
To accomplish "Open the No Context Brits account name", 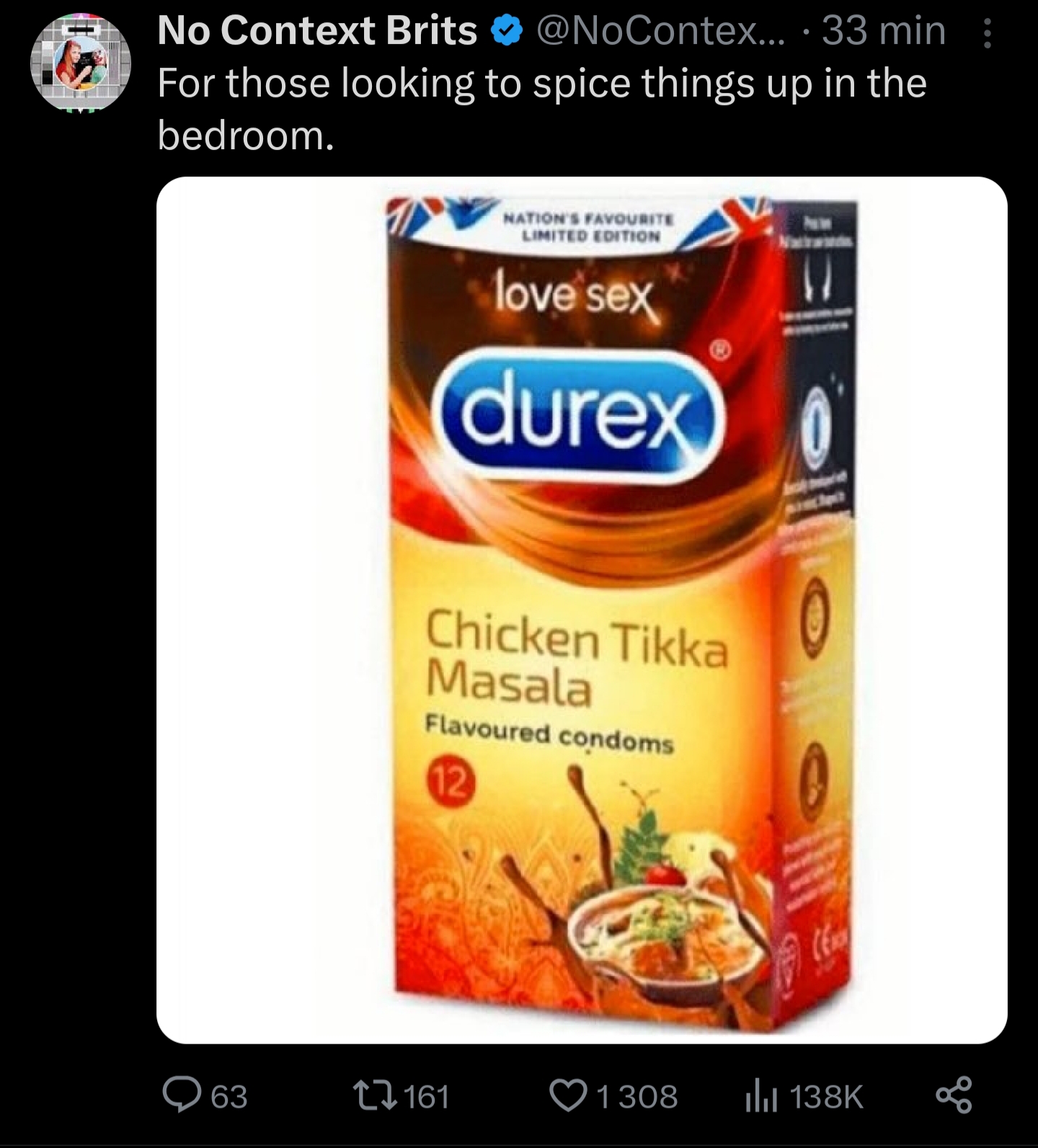I will tap(317, 31).
